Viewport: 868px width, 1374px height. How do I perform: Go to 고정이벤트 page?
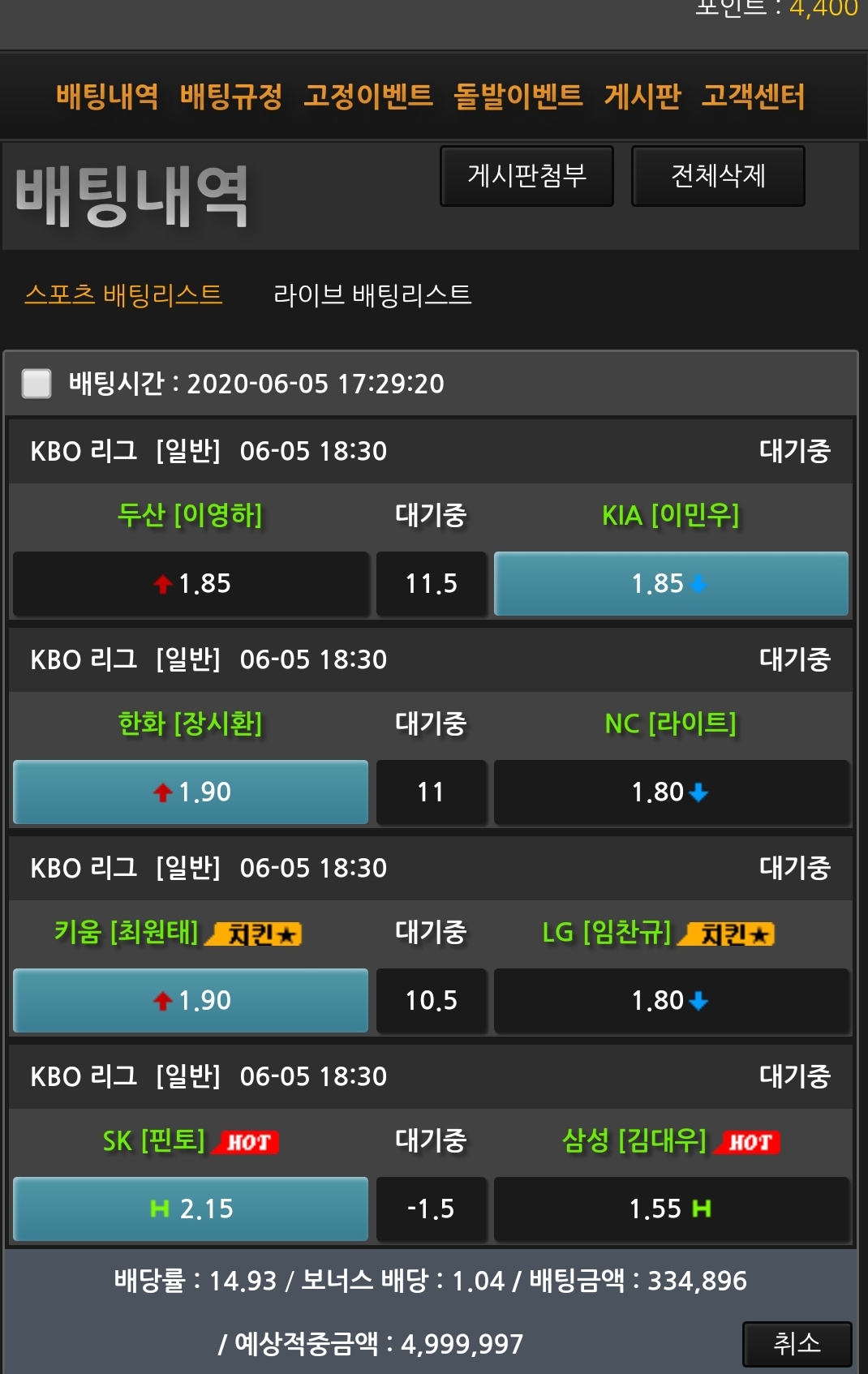pos(367,97)
